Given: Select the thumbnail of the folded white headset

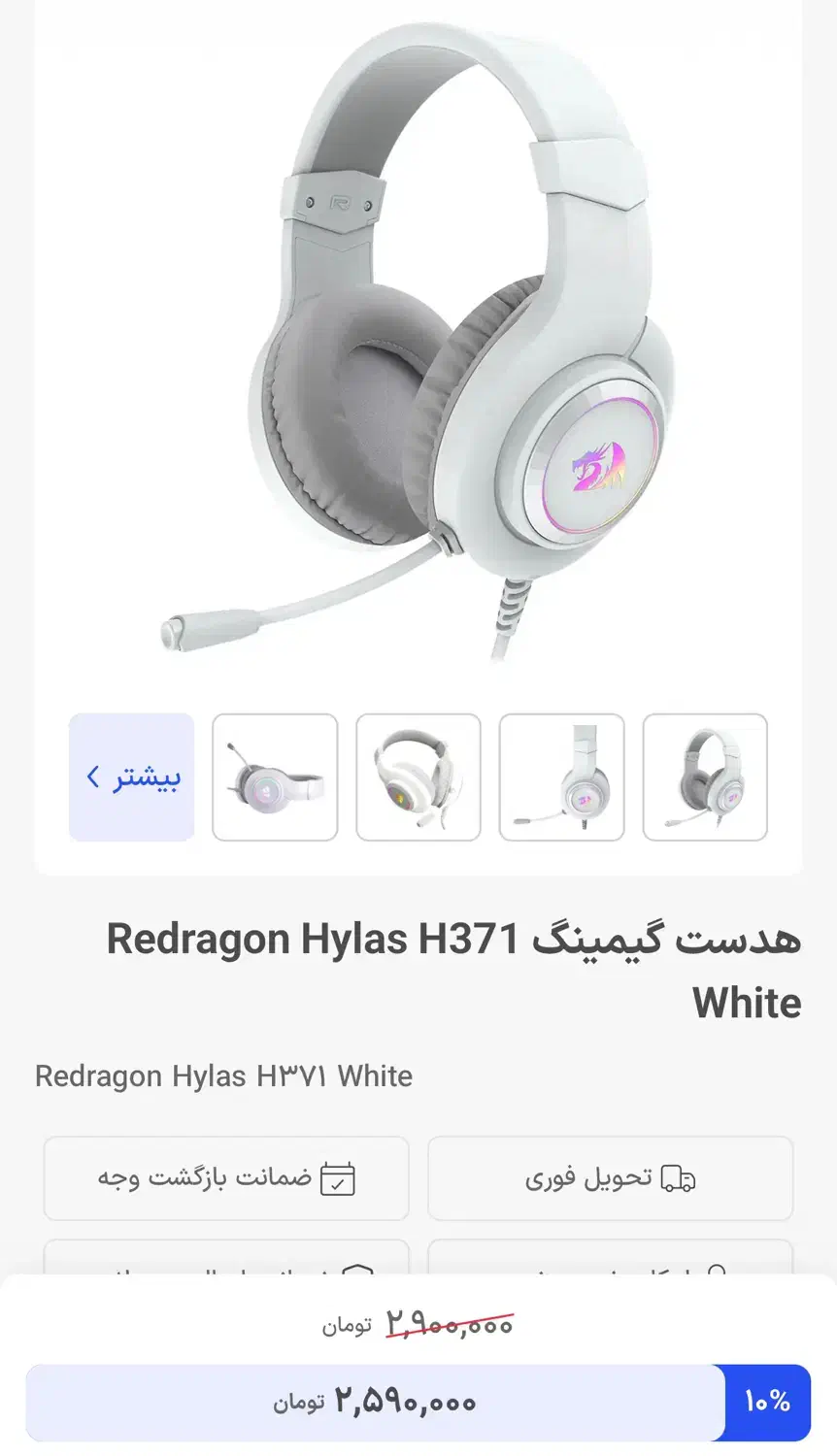Looking at the screenshot, I should click(418, 777).
